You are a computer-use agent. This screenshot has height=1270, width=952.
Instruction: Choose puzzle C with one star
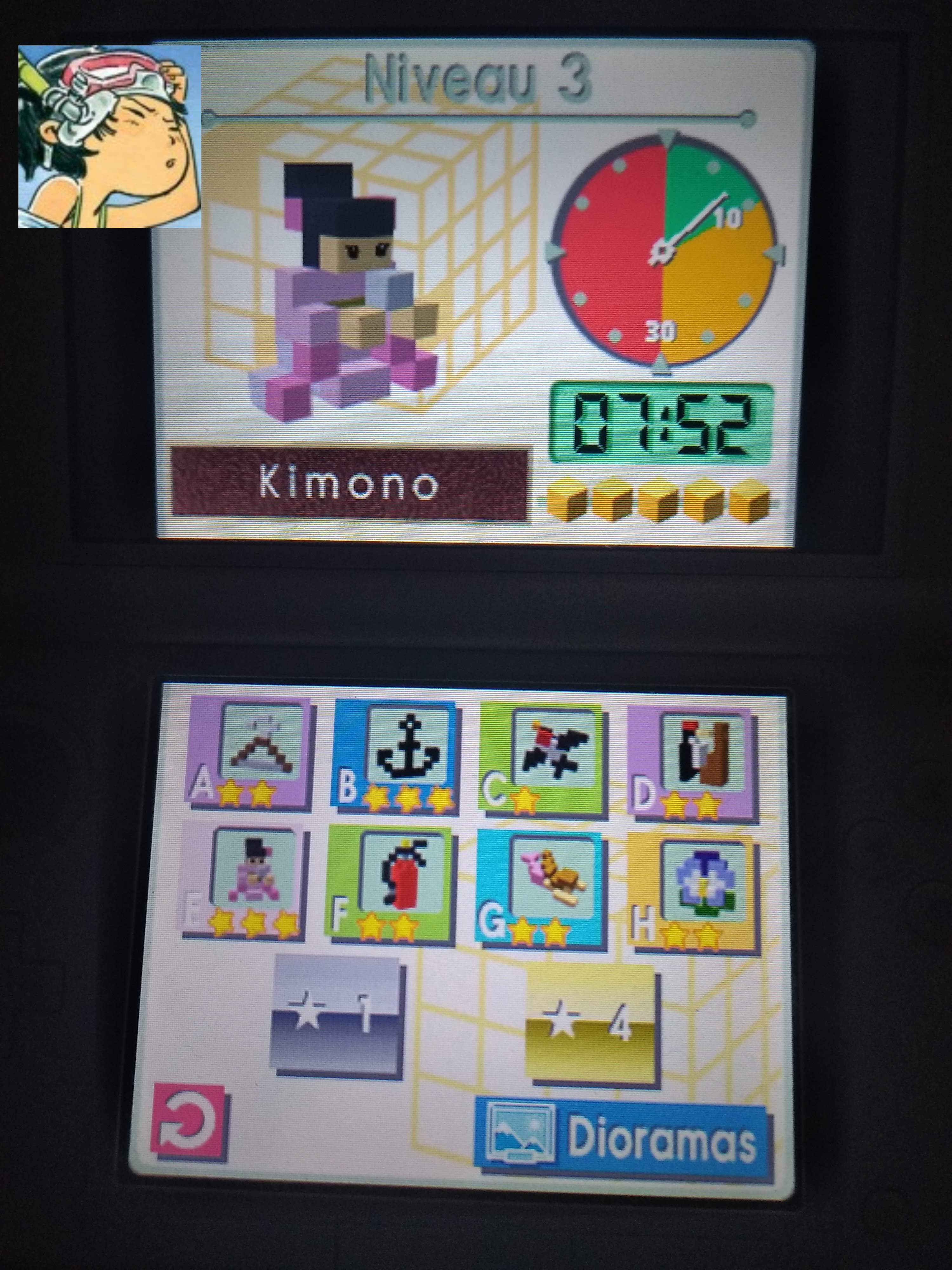(542, 753)
